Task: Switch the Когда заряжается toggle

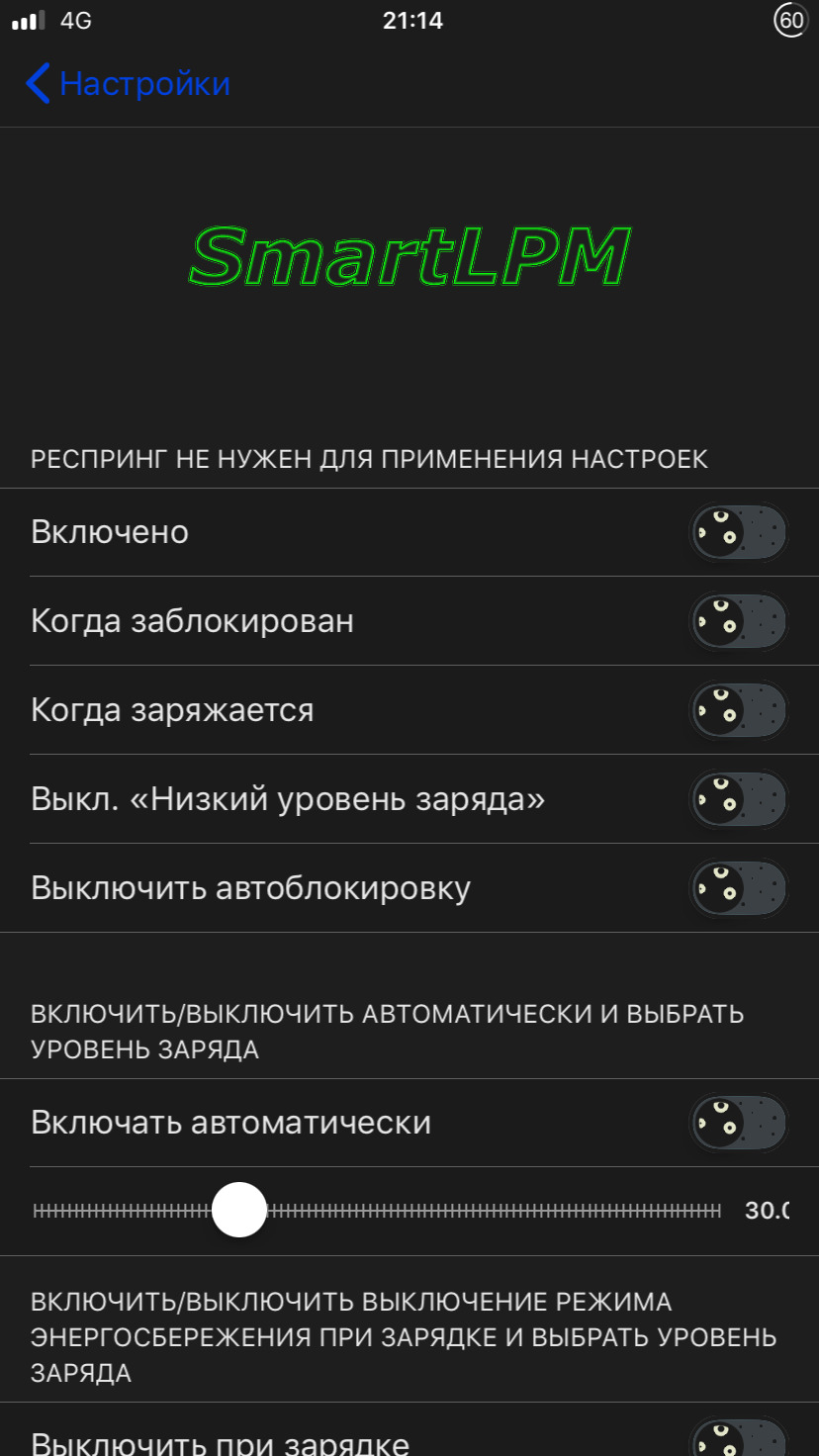Action: tap(738, 710)
